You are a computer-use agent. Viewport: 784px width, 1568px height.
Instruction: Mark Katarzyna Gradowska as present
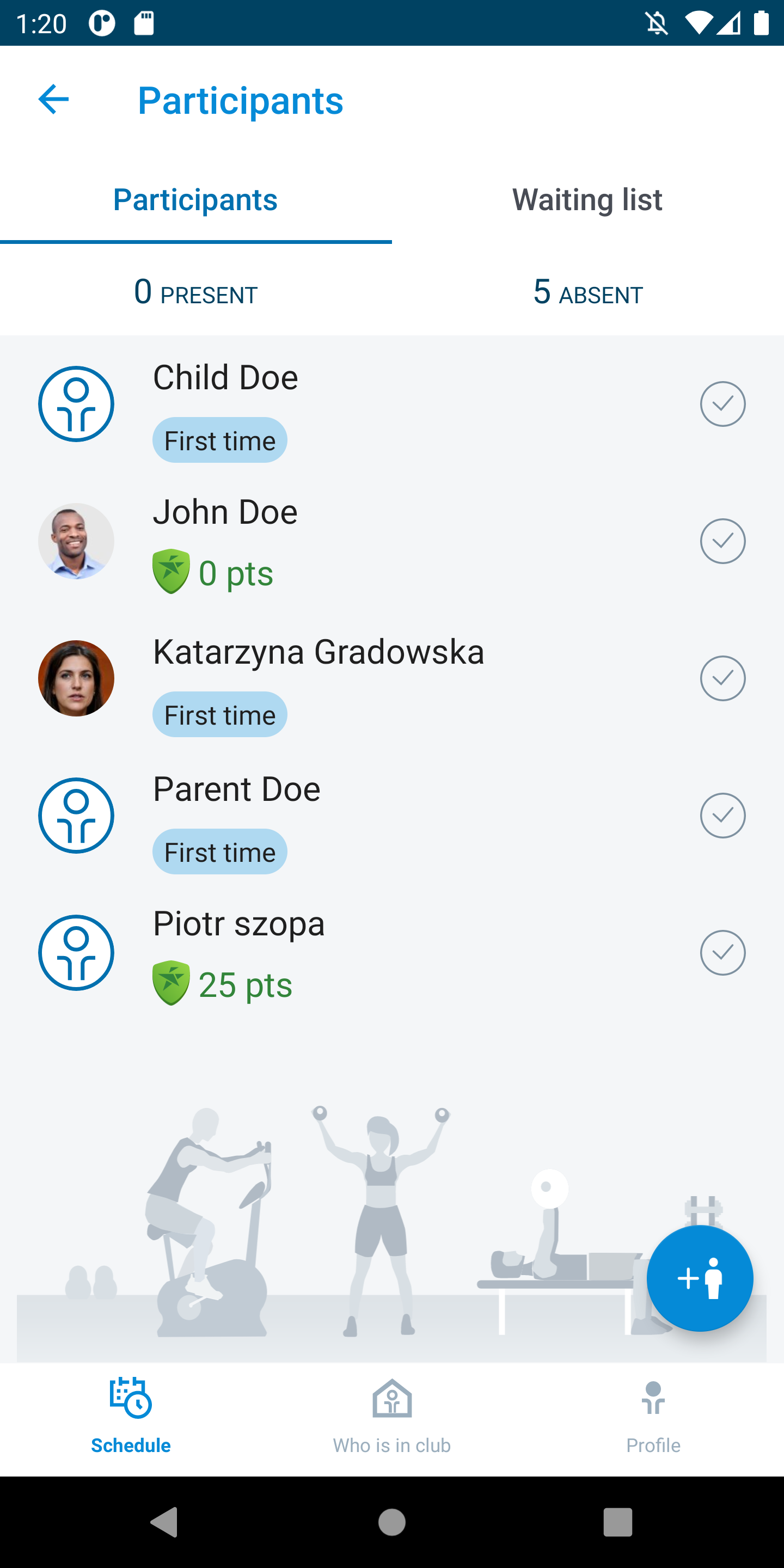[722, 678]
